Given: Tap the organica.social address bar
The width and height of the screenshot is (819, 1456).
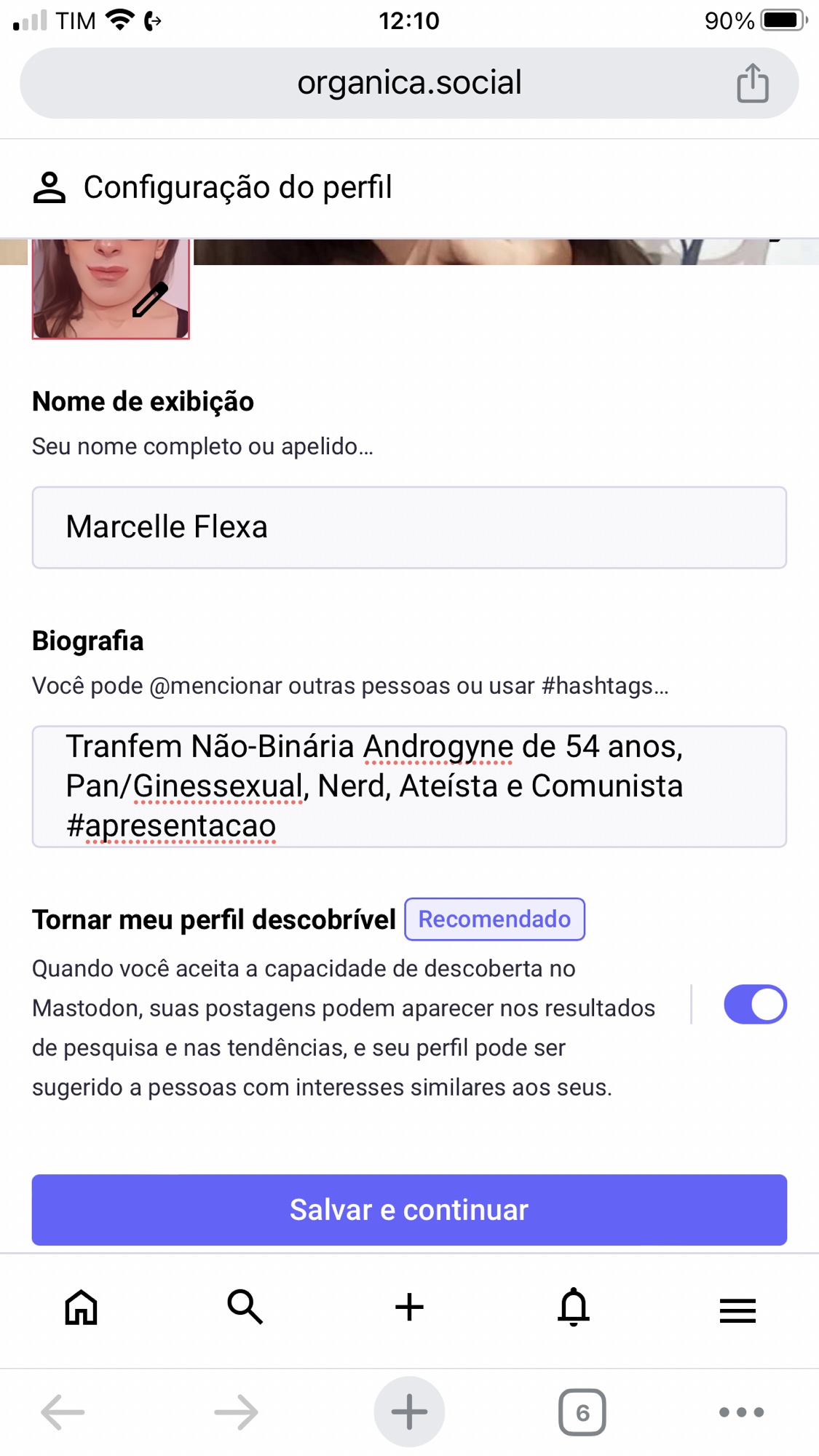Looking at the screenshot, I should coord(408,83).
